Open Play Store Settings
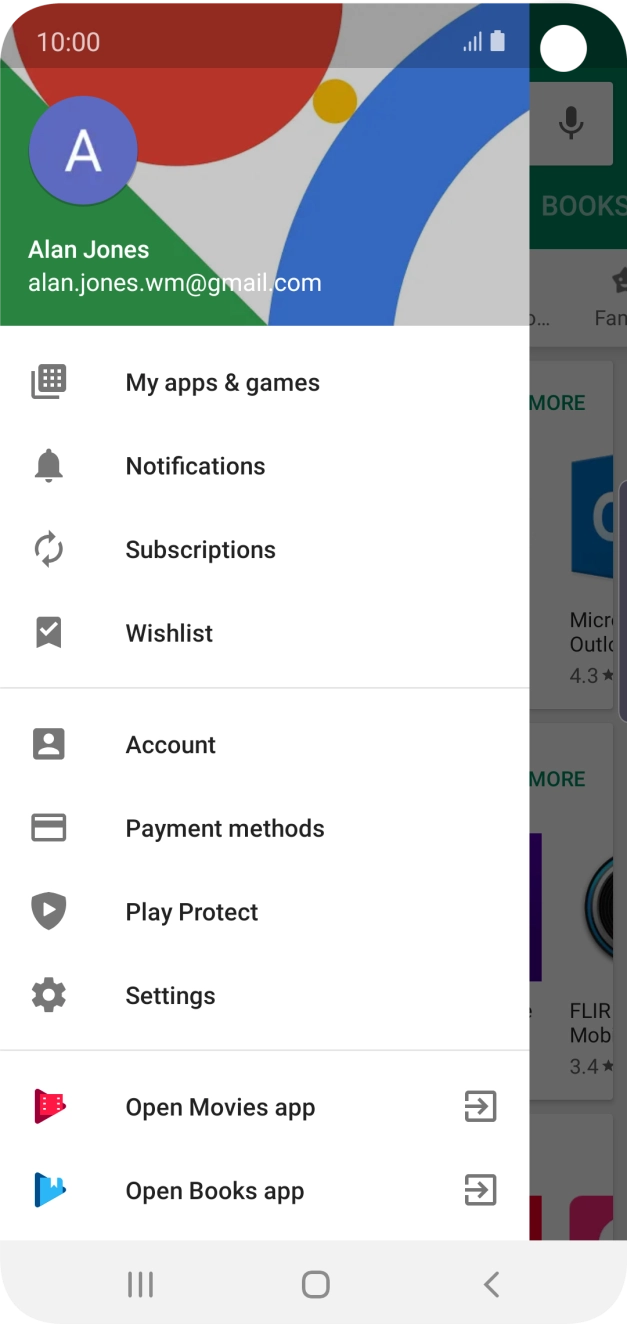 [x=264, y=996]
